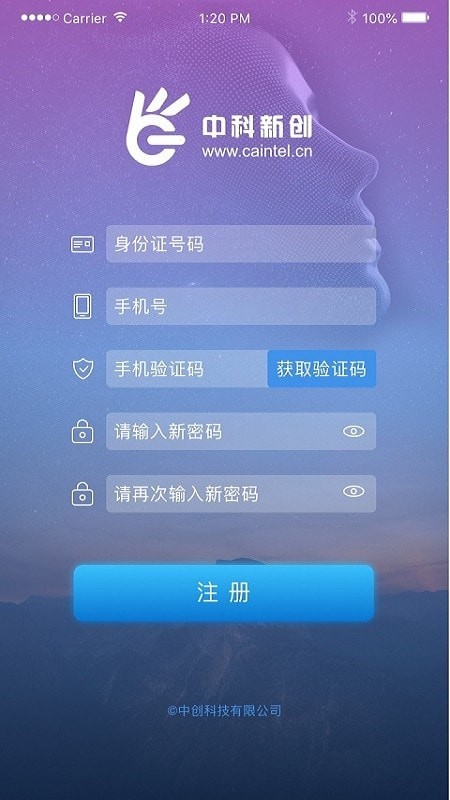Tap the 身份证号码 input field
This screenshot has width=450, height=800.
241,244
